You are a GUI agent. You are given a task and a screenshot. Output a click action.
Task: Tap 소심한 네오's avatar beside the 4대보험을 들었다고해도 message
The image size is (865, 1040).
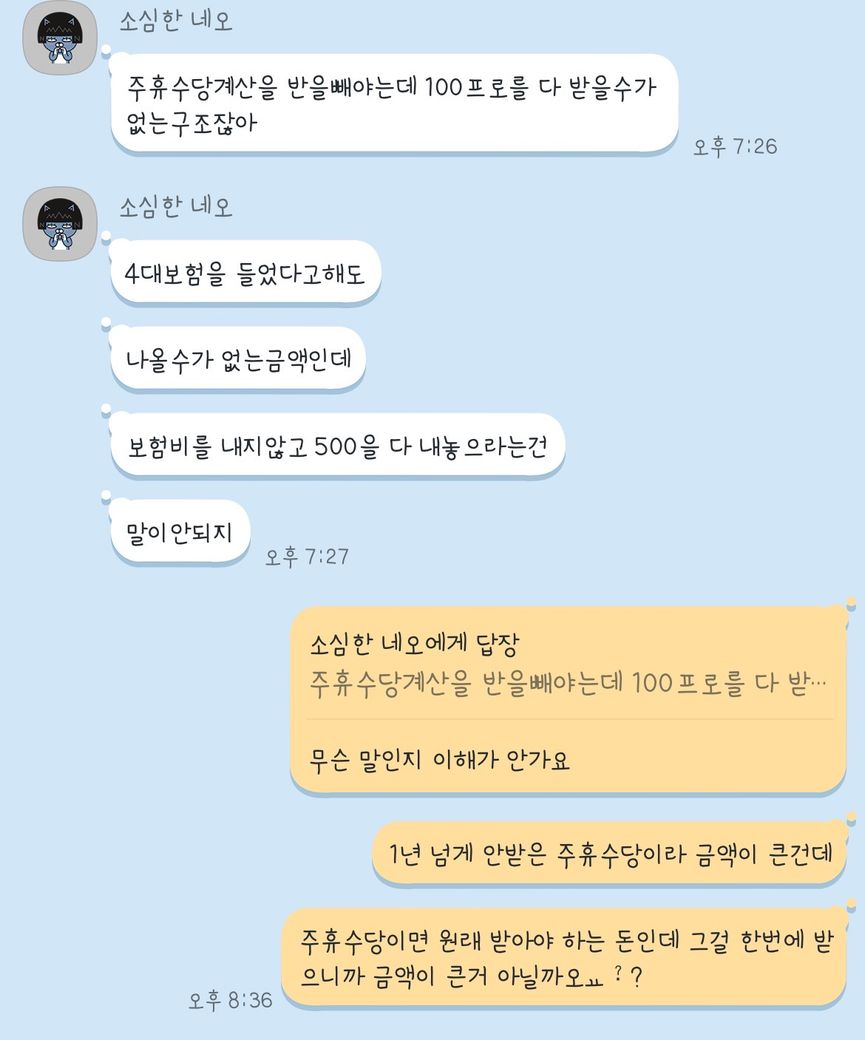click(x=60, y=224)
